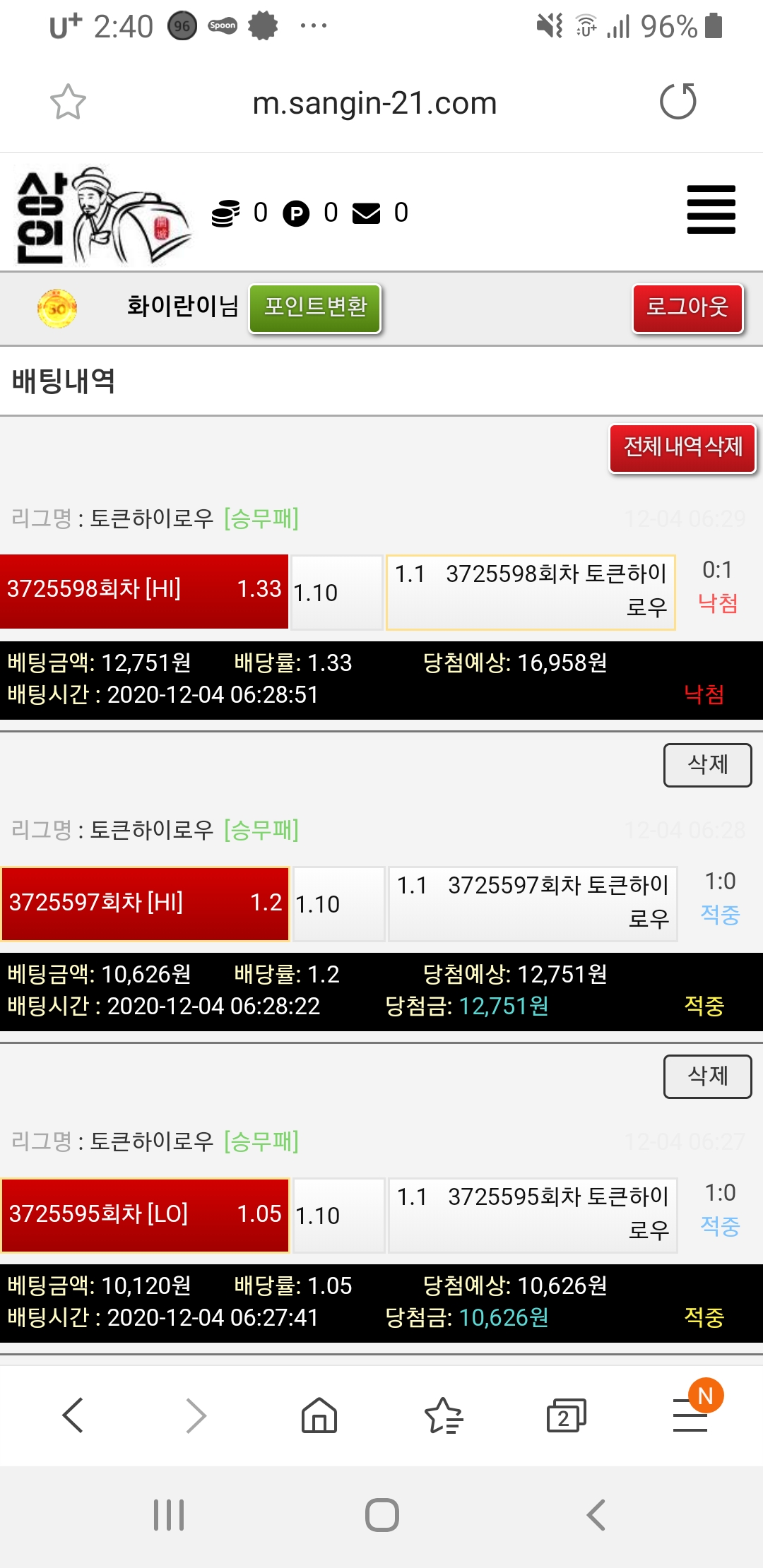Tap the system back button
The width and height of the screenshot is (763, 1568).
point(596,1515)
